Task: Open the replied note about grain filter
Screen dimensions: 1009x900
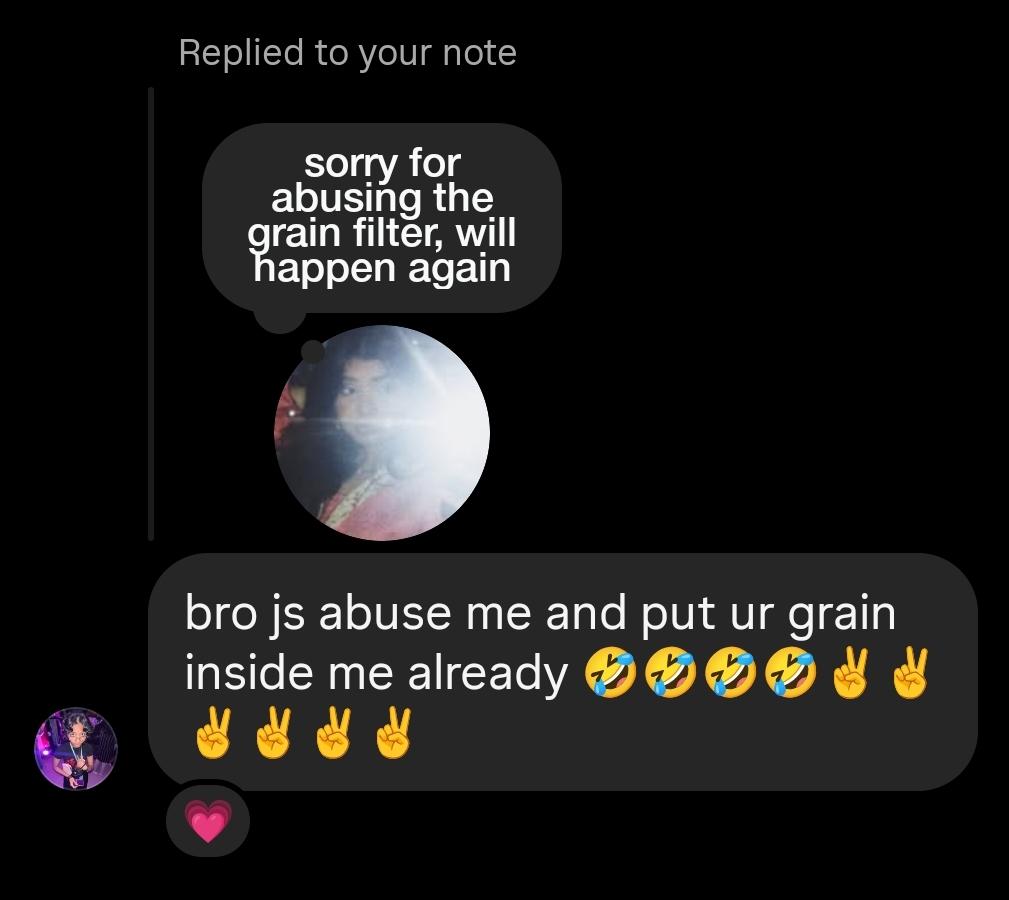Action: (381, 217)
